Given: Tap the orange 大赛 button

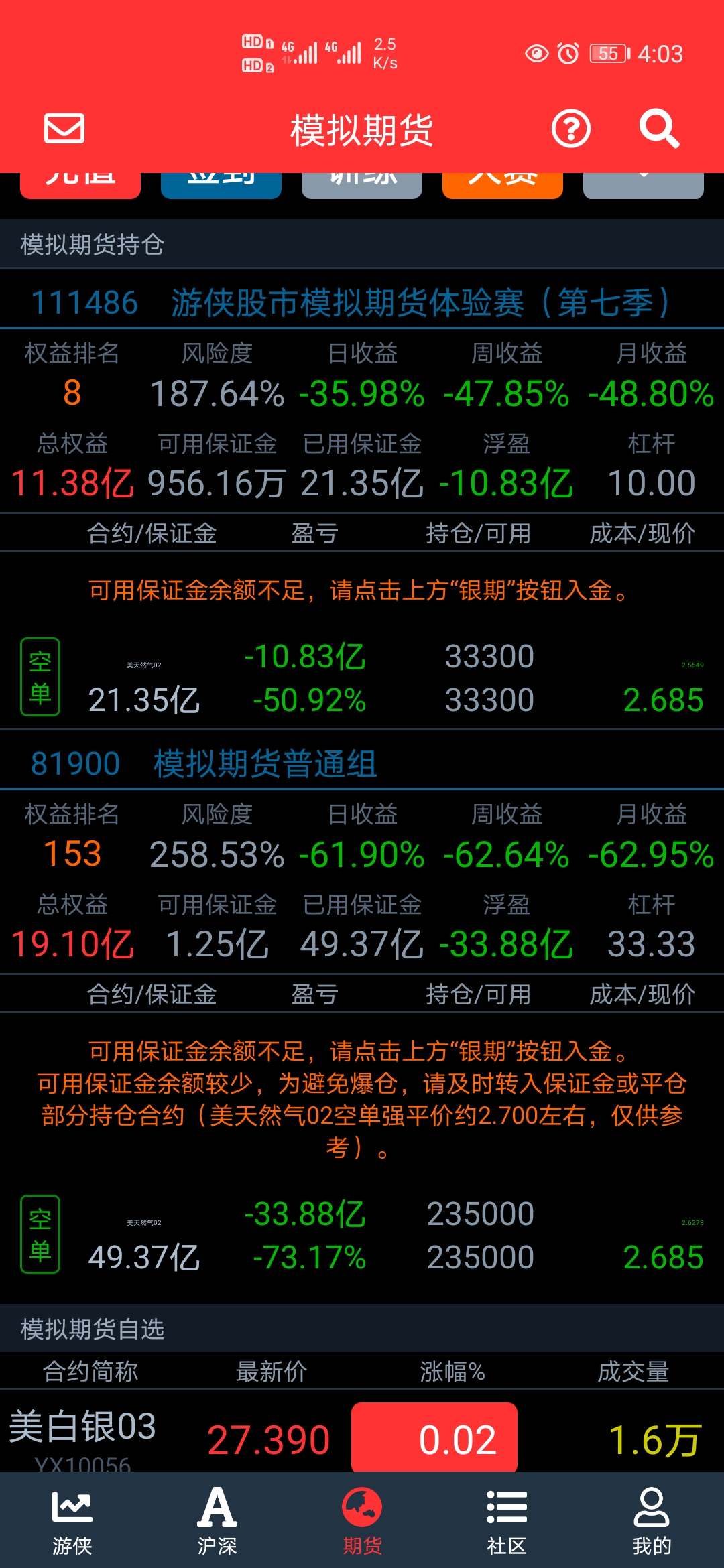Looking at the screenshot, I should pos(503,186).
